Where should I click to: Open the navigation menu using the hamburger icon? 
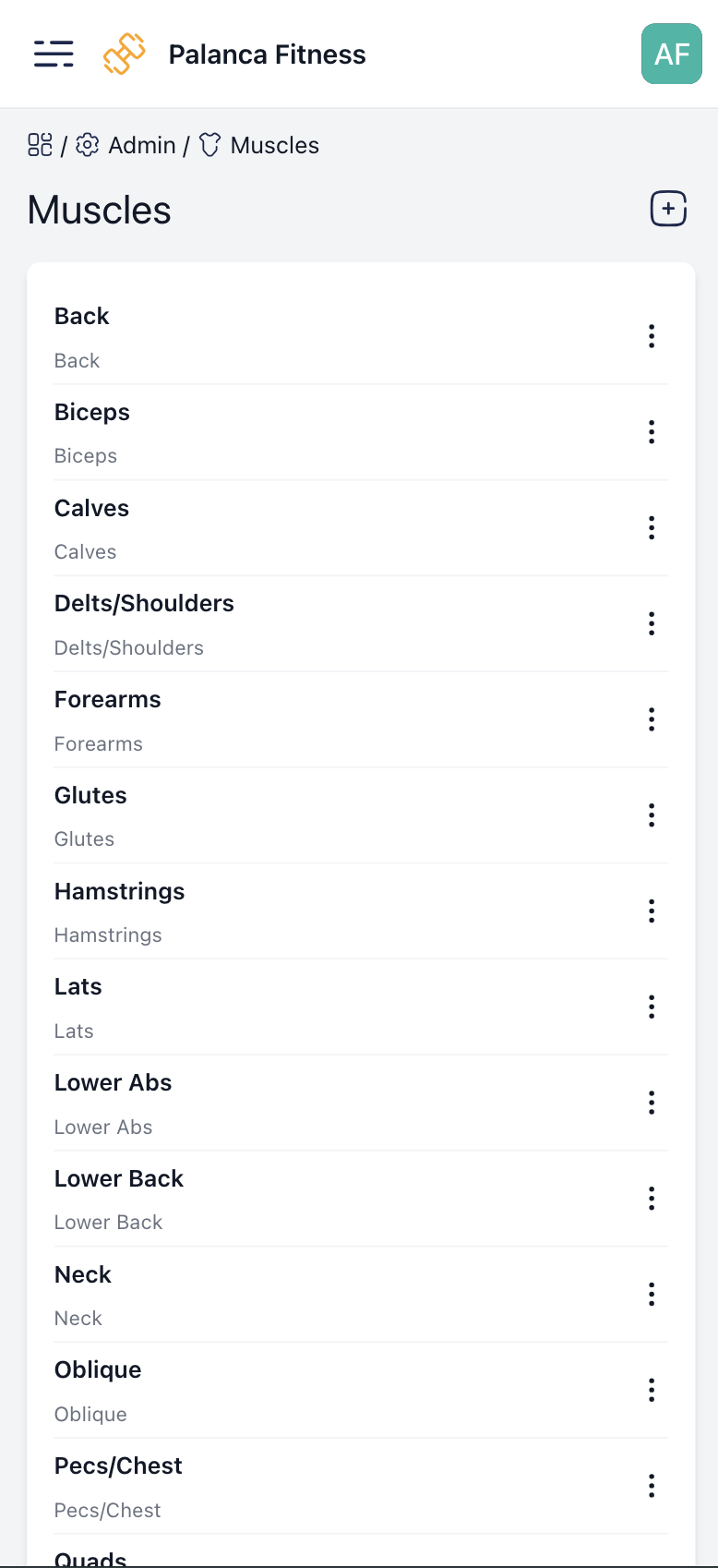point(53,54)
